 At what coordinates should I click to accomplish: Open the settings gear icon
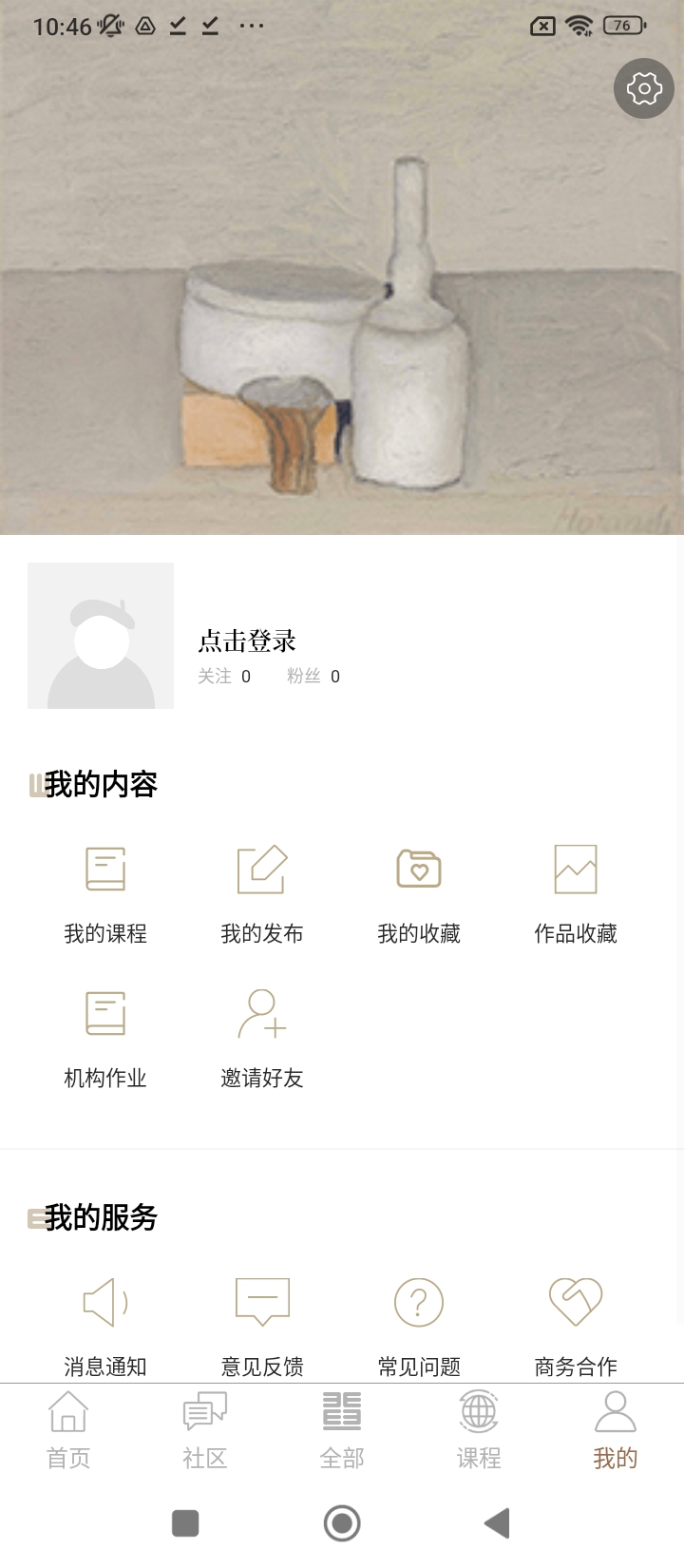[644, 89]
